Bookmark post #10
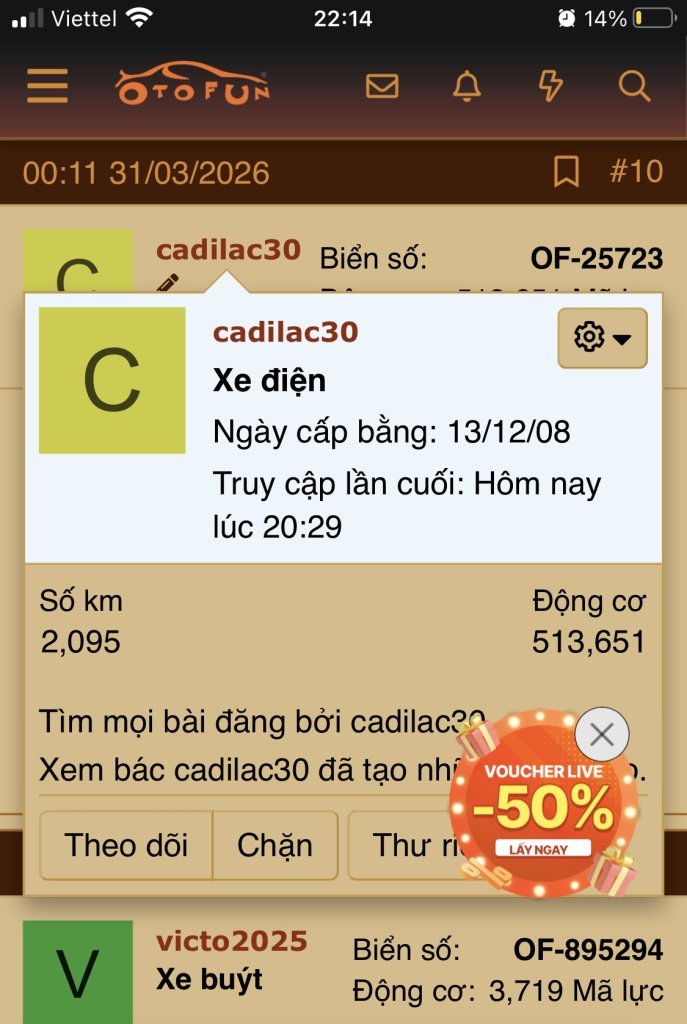This screenshot has height=1024, width=687. pos(566,172)
